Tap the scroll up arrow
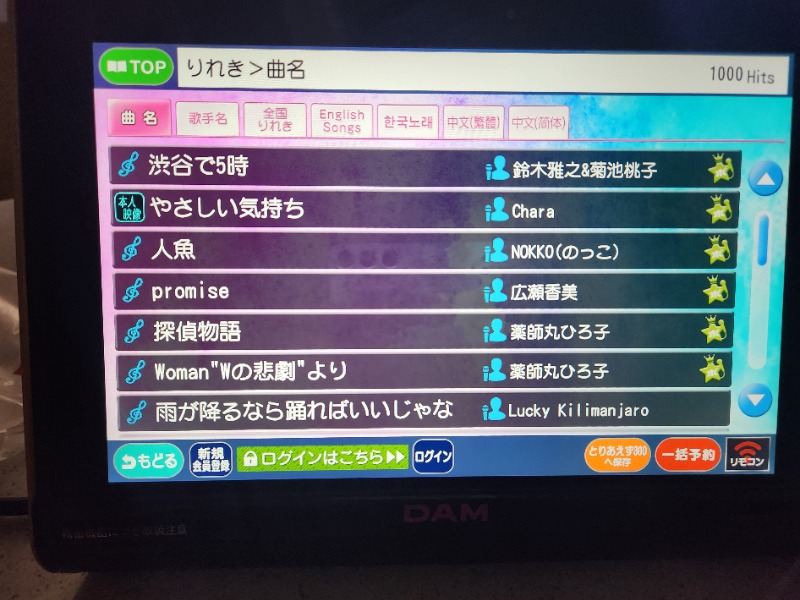 point(765,180)
